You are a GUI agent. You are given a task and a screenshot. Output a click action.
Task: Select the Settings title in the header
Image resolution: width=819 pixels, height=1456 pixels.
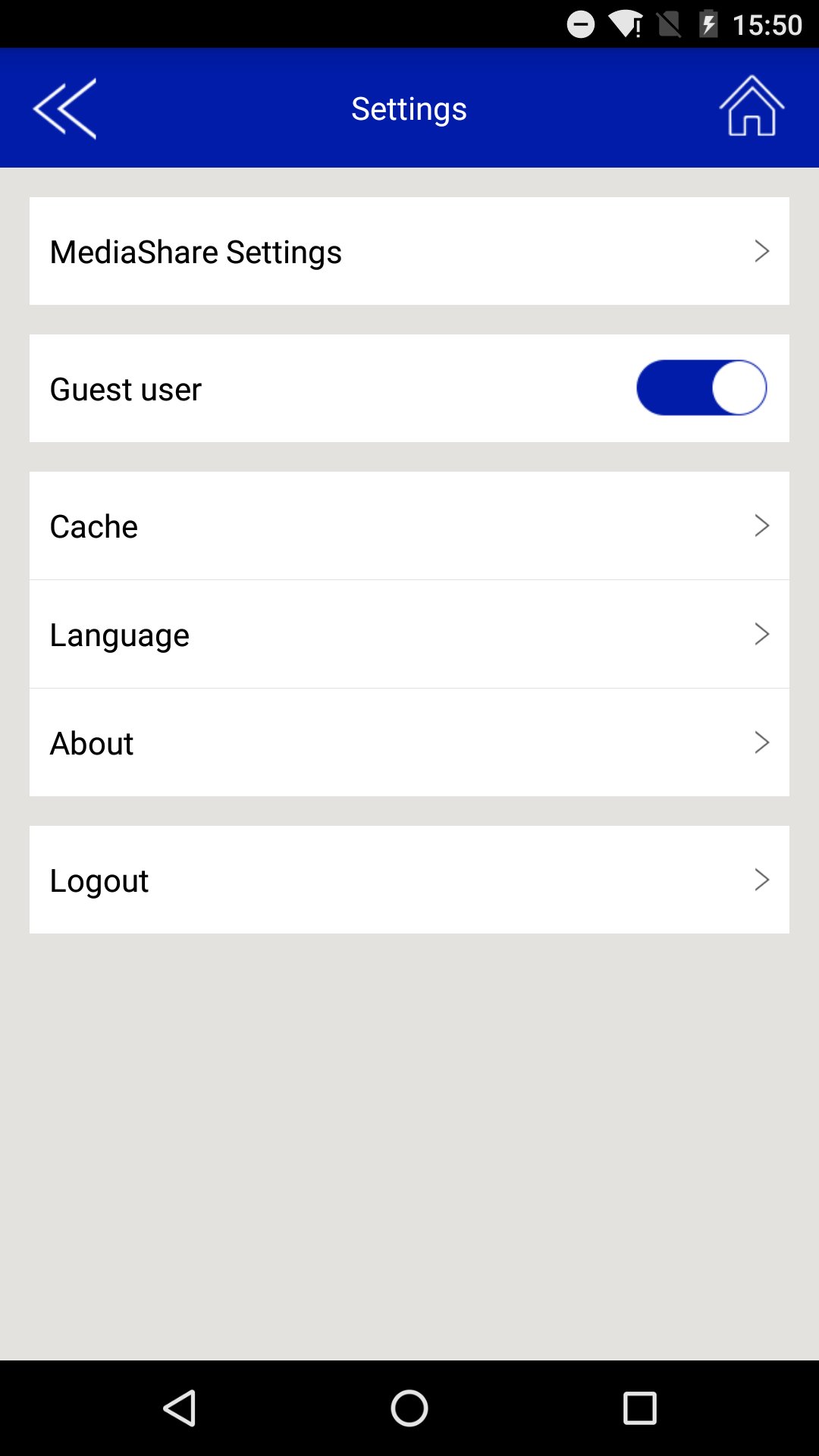pos(409,108)
